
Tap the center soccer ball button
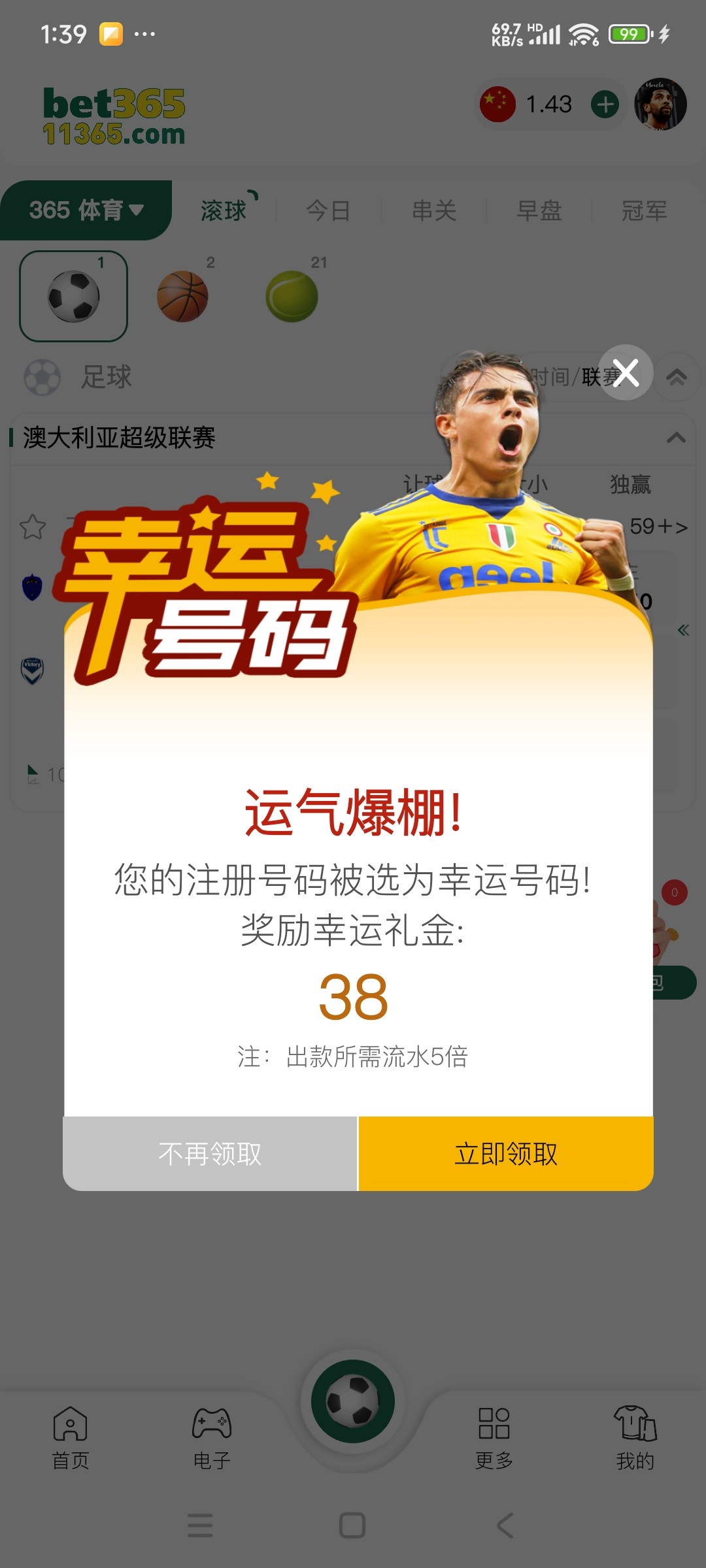(353, 1401)
